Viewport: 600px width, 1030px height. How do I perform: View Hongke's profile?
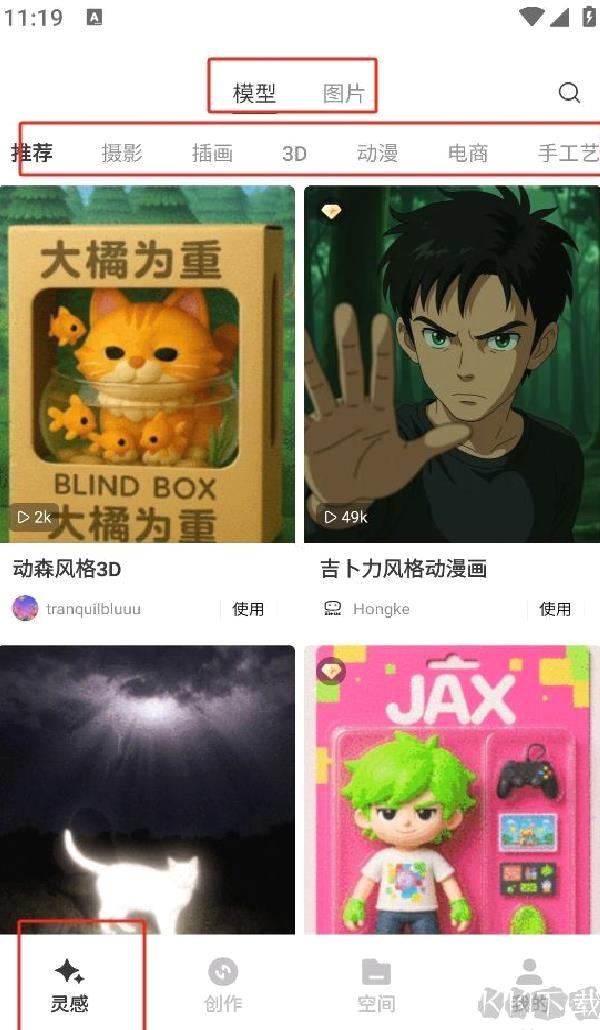tap(367, 609)
